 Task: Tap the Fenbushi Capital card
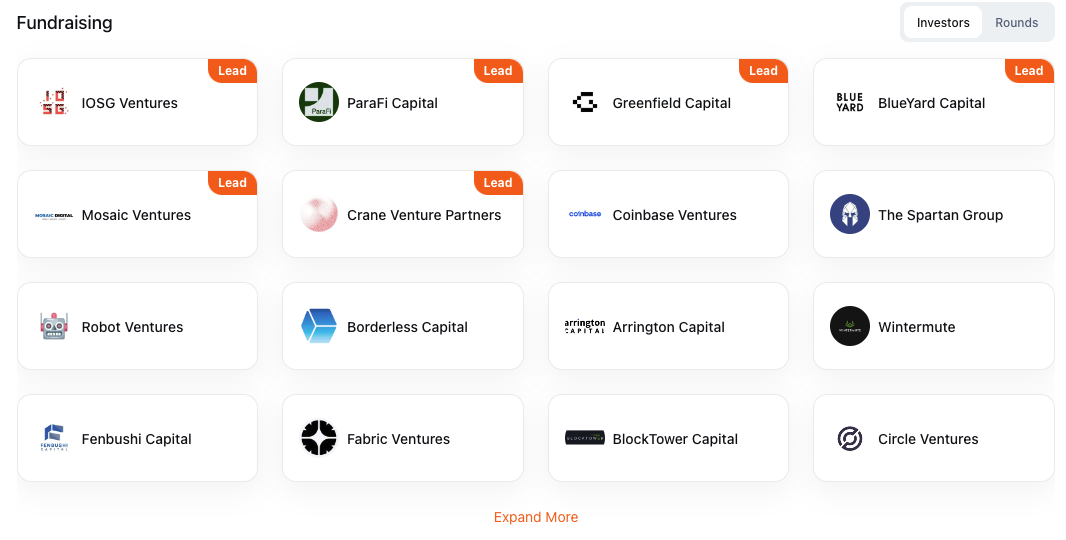tap(137, 439)
